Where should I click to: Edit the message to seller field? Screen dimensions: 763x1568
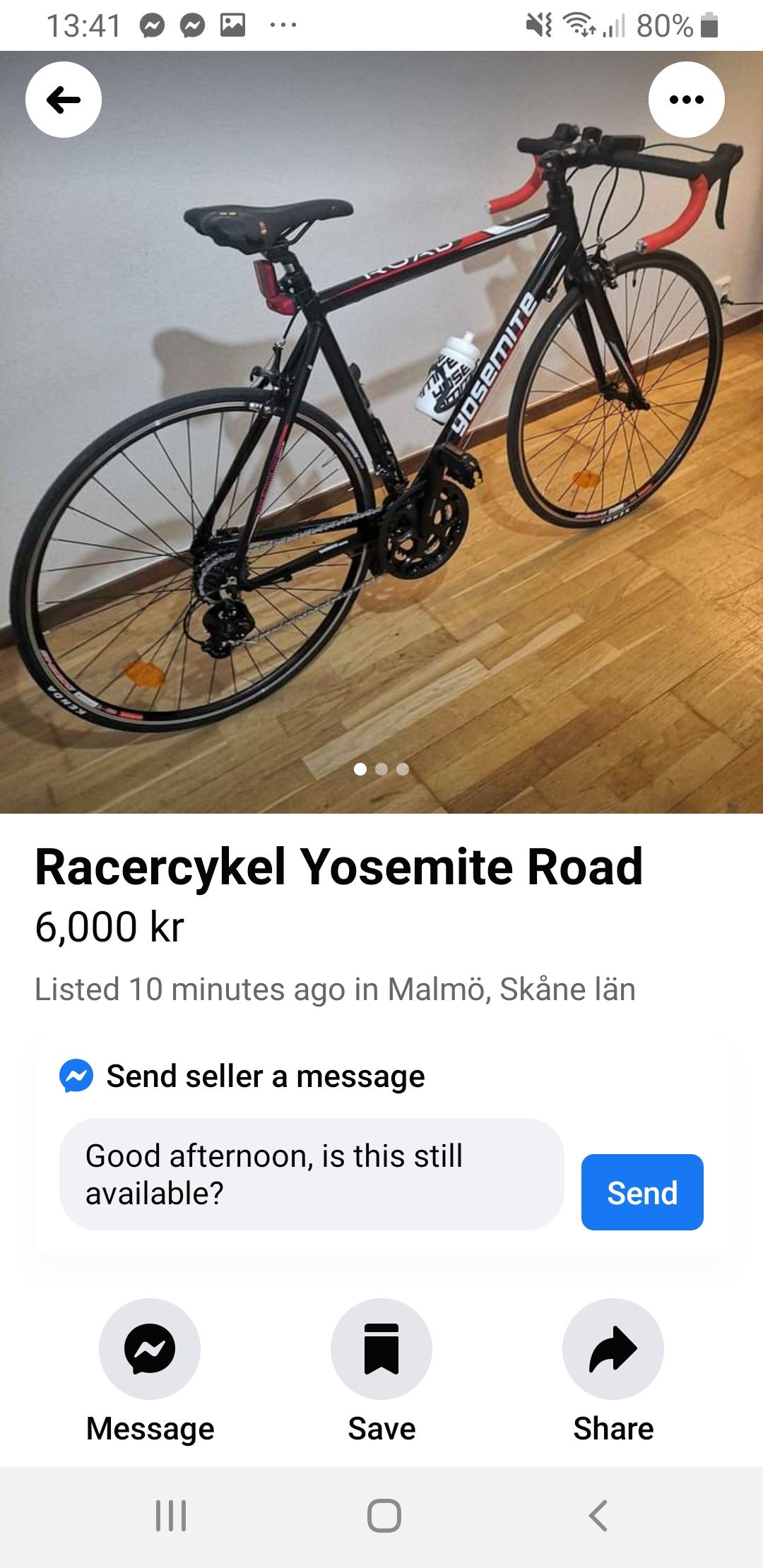(x=311, y=1174)
